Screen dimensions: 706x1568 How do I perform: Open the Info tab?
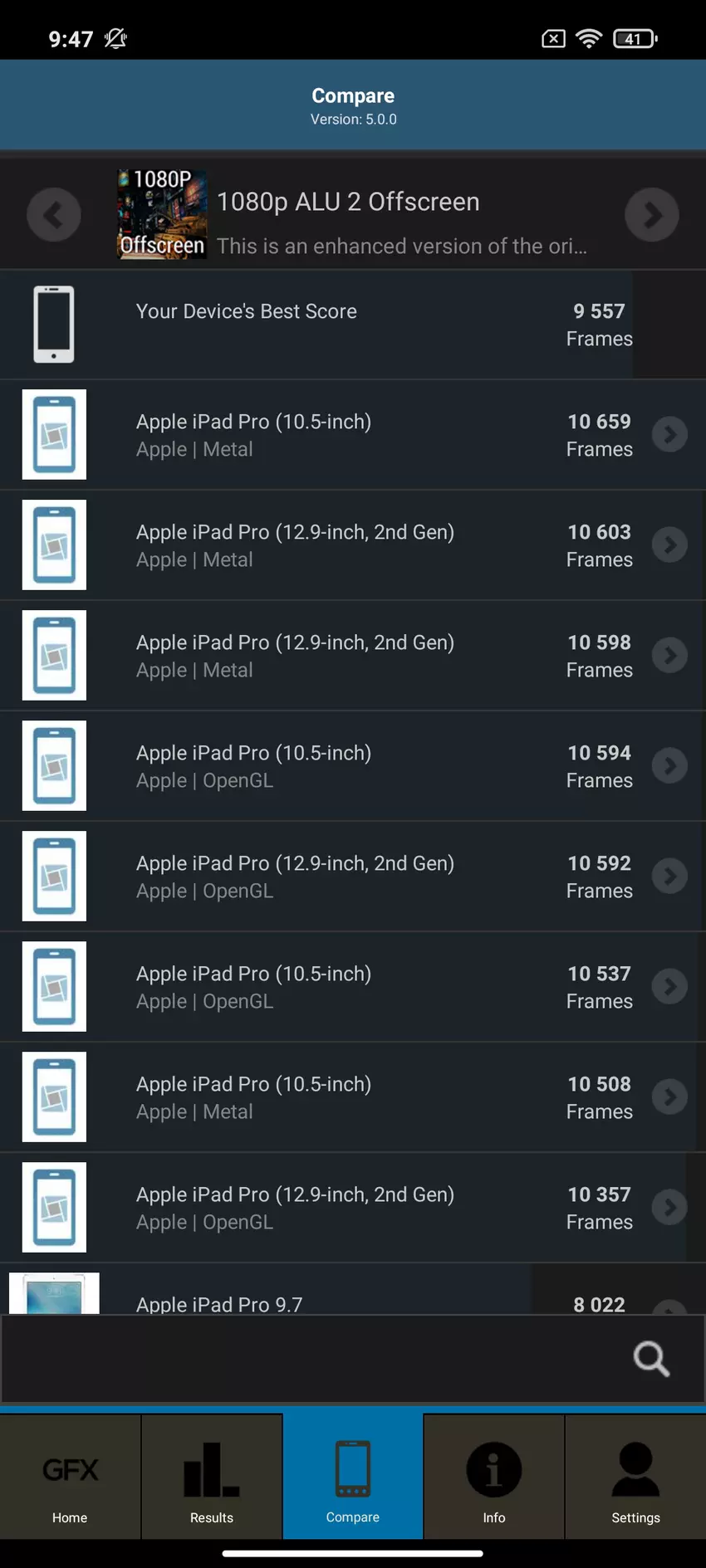click(x=493, y=1478)
